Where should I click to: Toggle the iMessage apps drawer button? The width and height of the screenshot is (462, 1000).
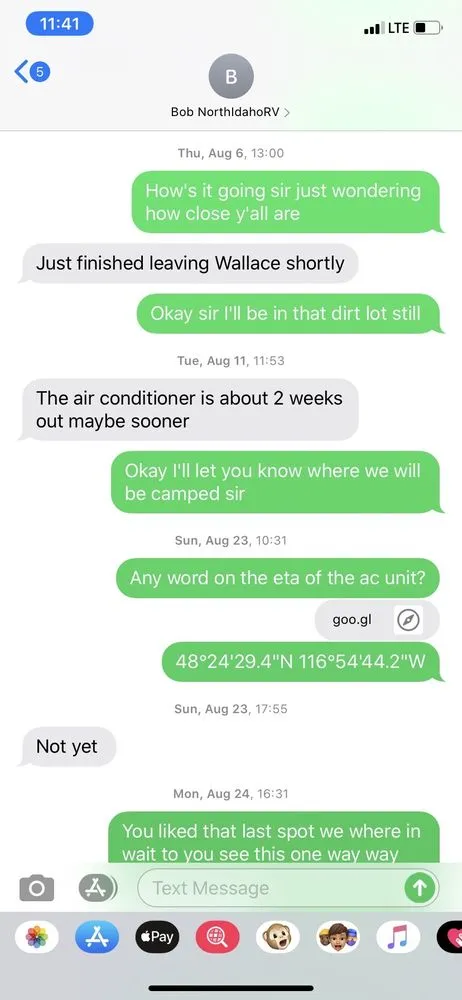98,888
